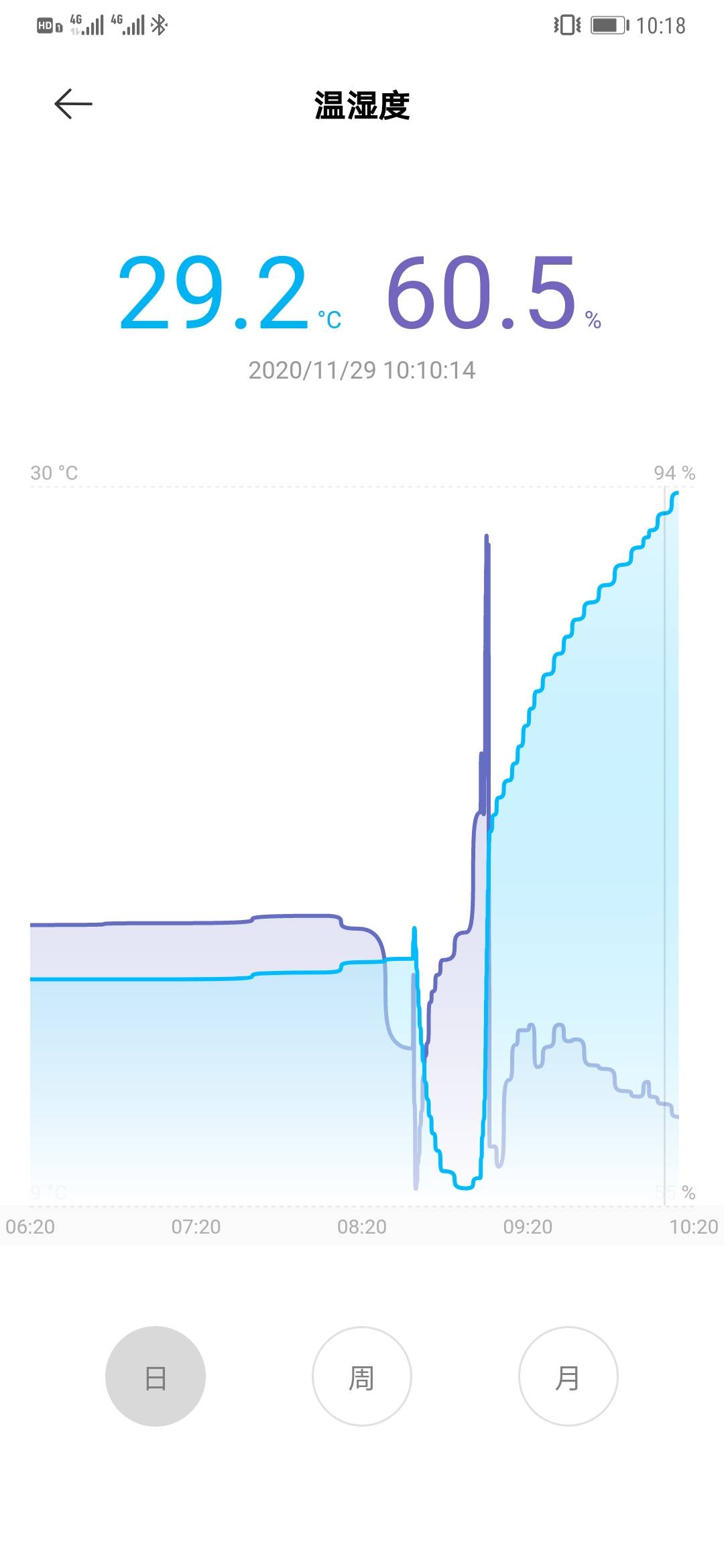Switch to the 周 (week) view

(x=362, y=1376)
